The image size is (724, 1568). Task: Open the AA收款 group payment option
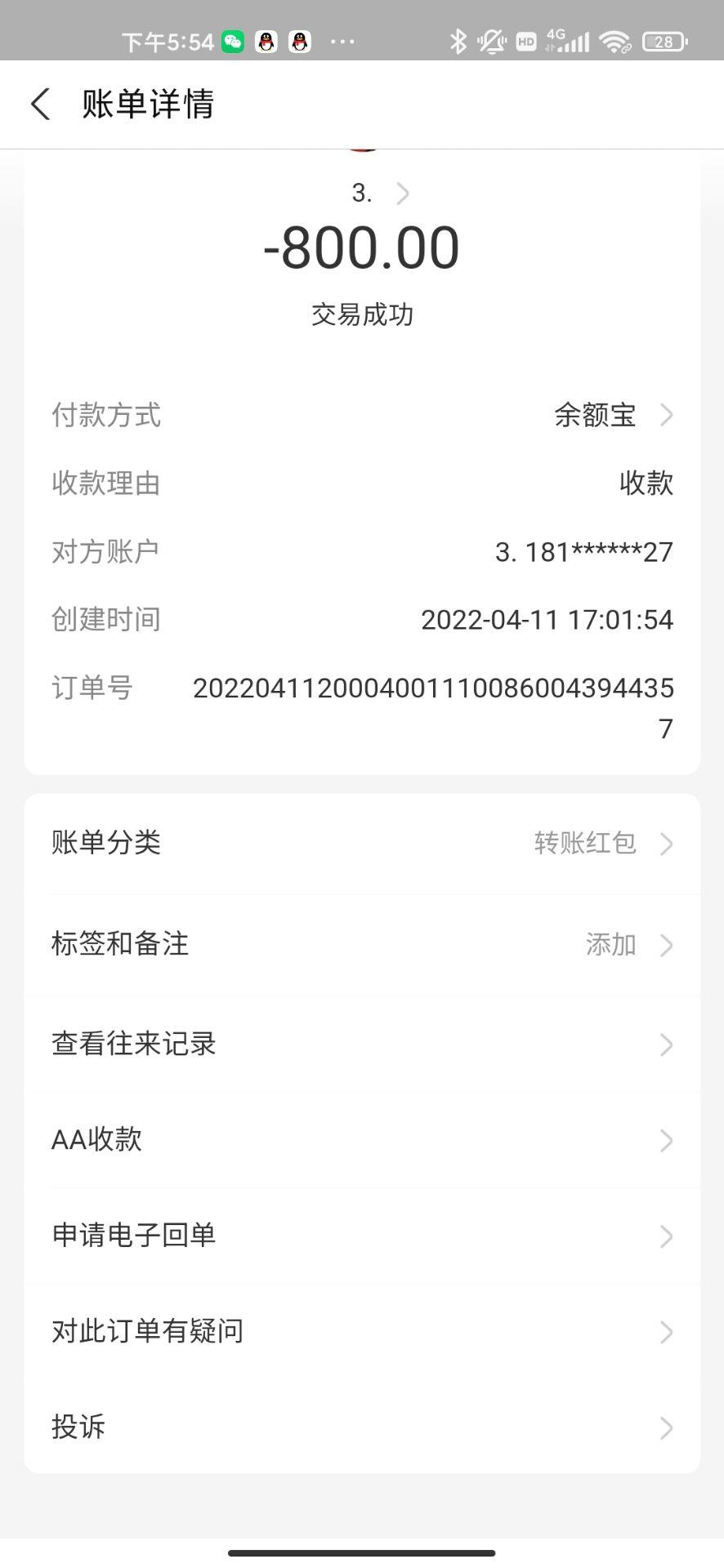point(362,1139)
